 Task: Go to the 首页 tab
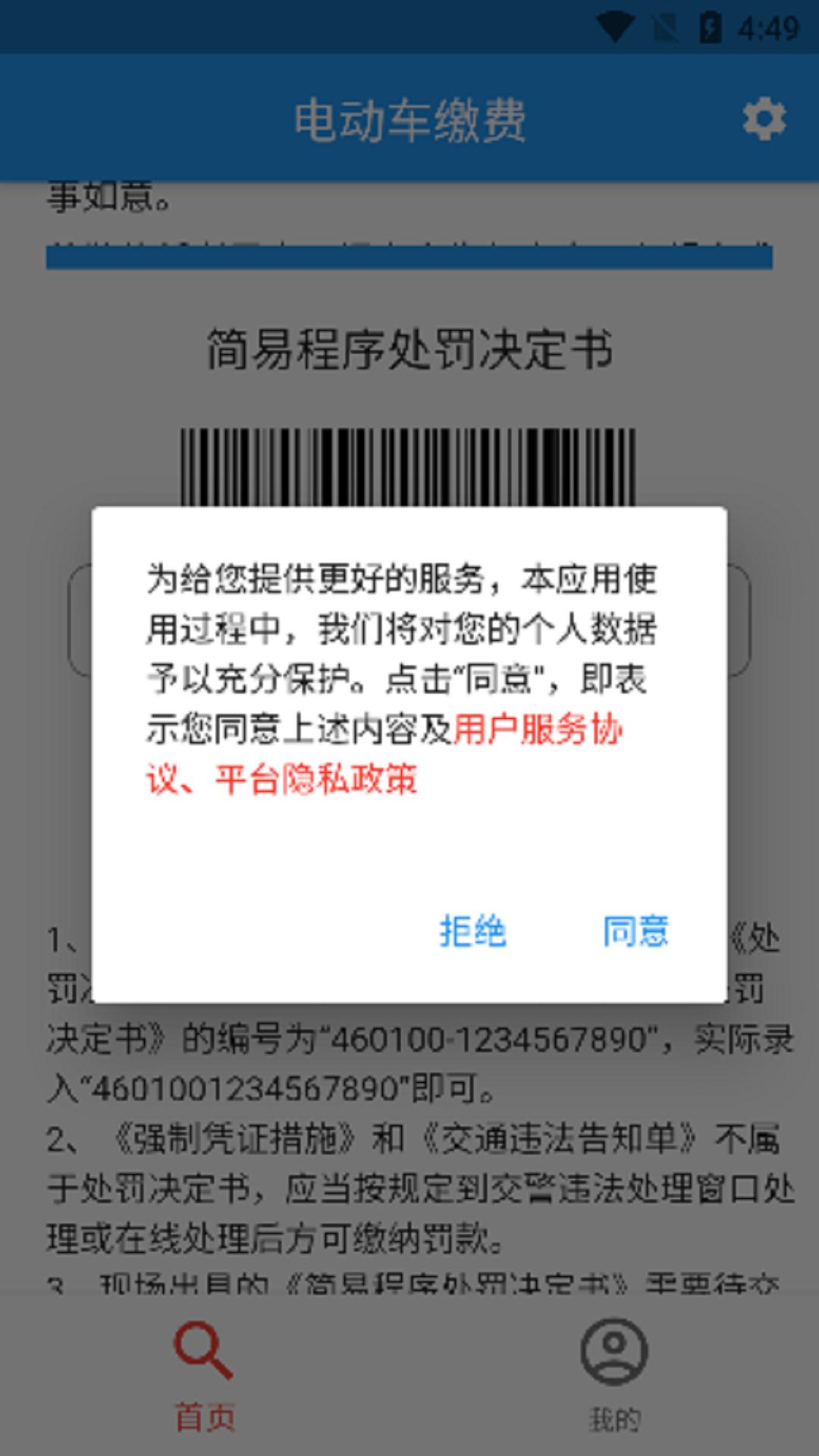tap(205, 1373)
